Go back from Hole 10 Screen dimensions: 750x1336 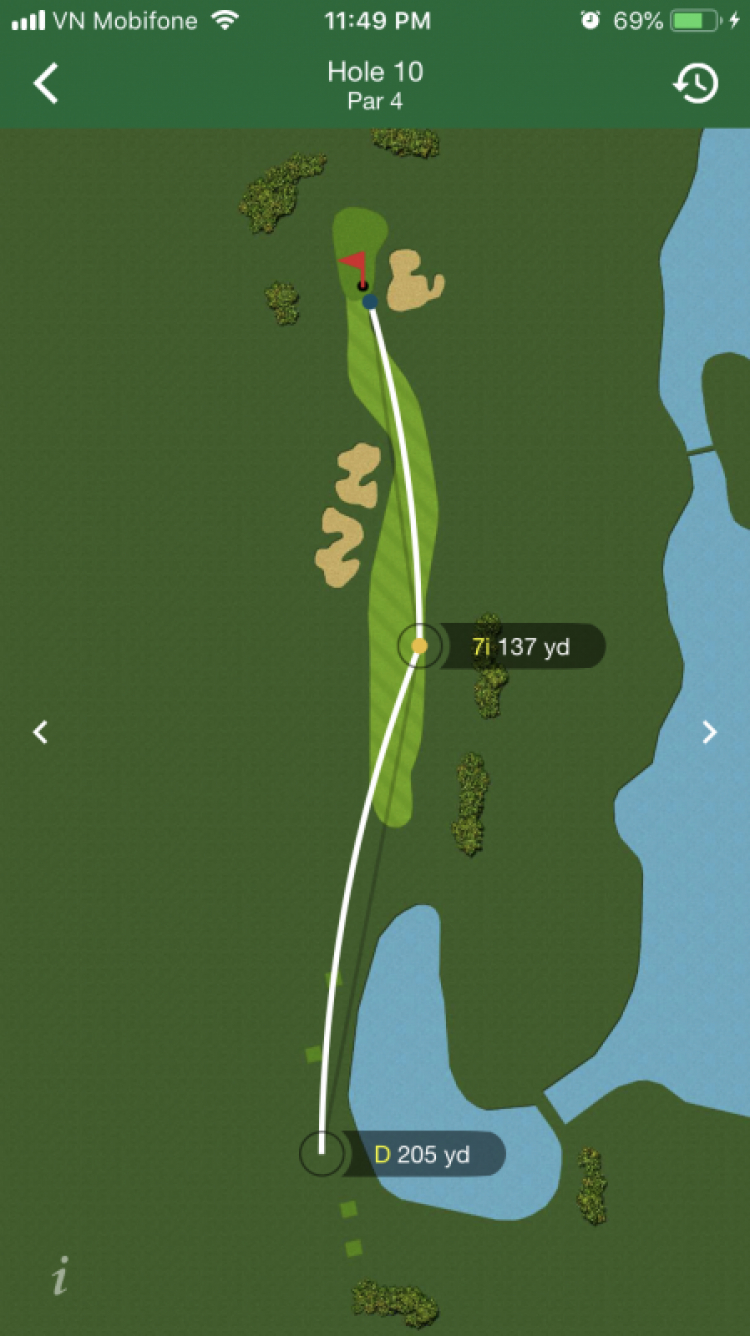click(x=46, y=84)
